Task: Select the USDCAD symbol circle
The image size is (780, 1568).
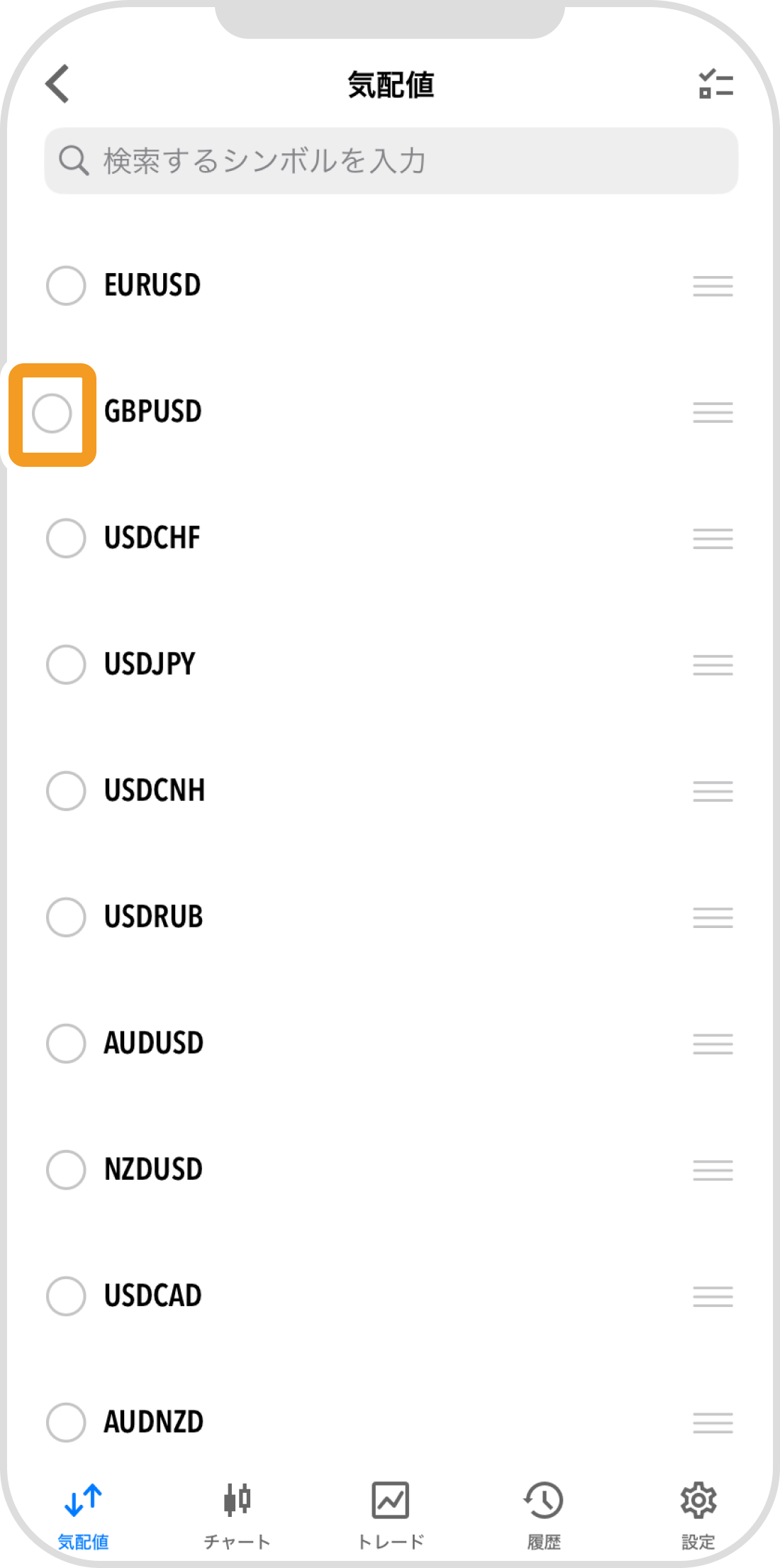Action: [66, 1296]
